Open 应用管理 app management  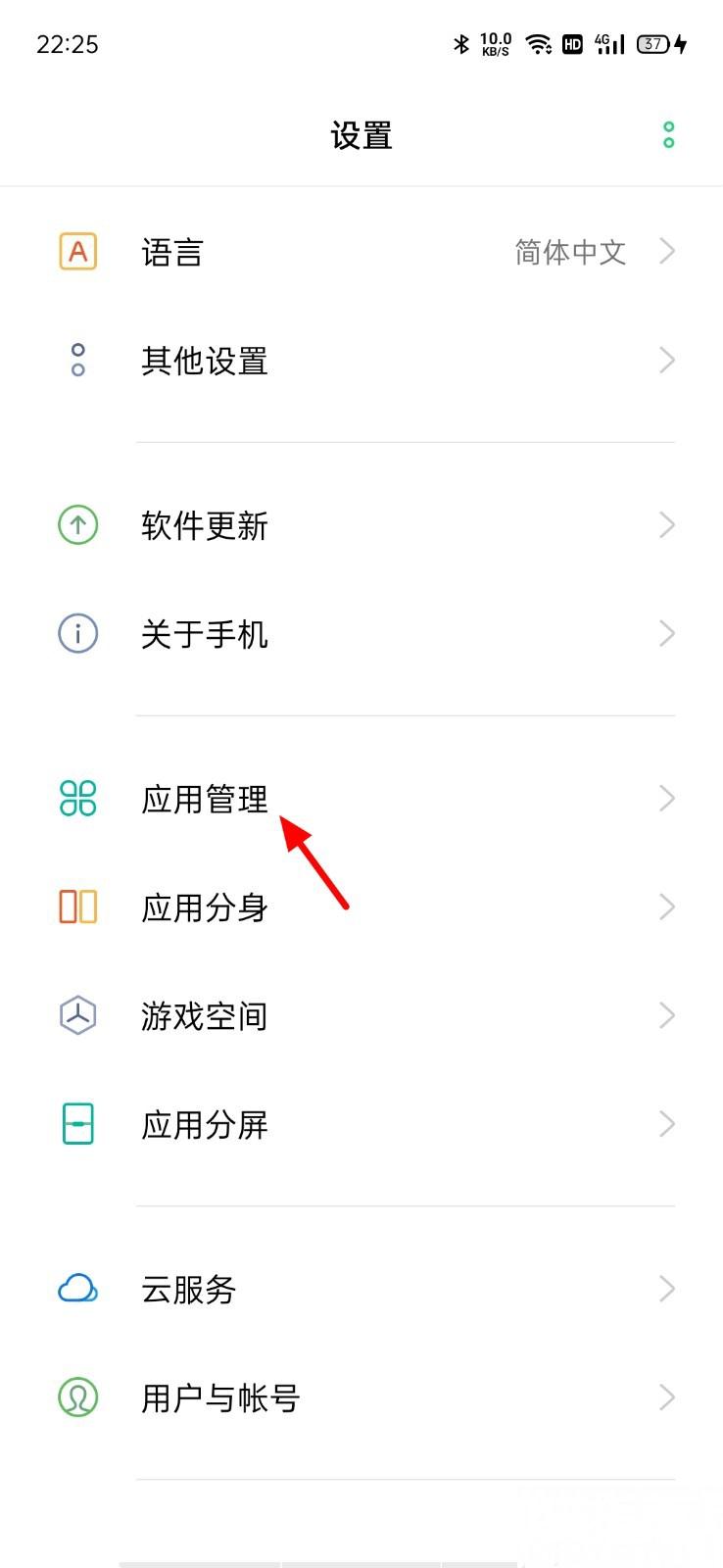pyautogui.click(x=362, y=800)
